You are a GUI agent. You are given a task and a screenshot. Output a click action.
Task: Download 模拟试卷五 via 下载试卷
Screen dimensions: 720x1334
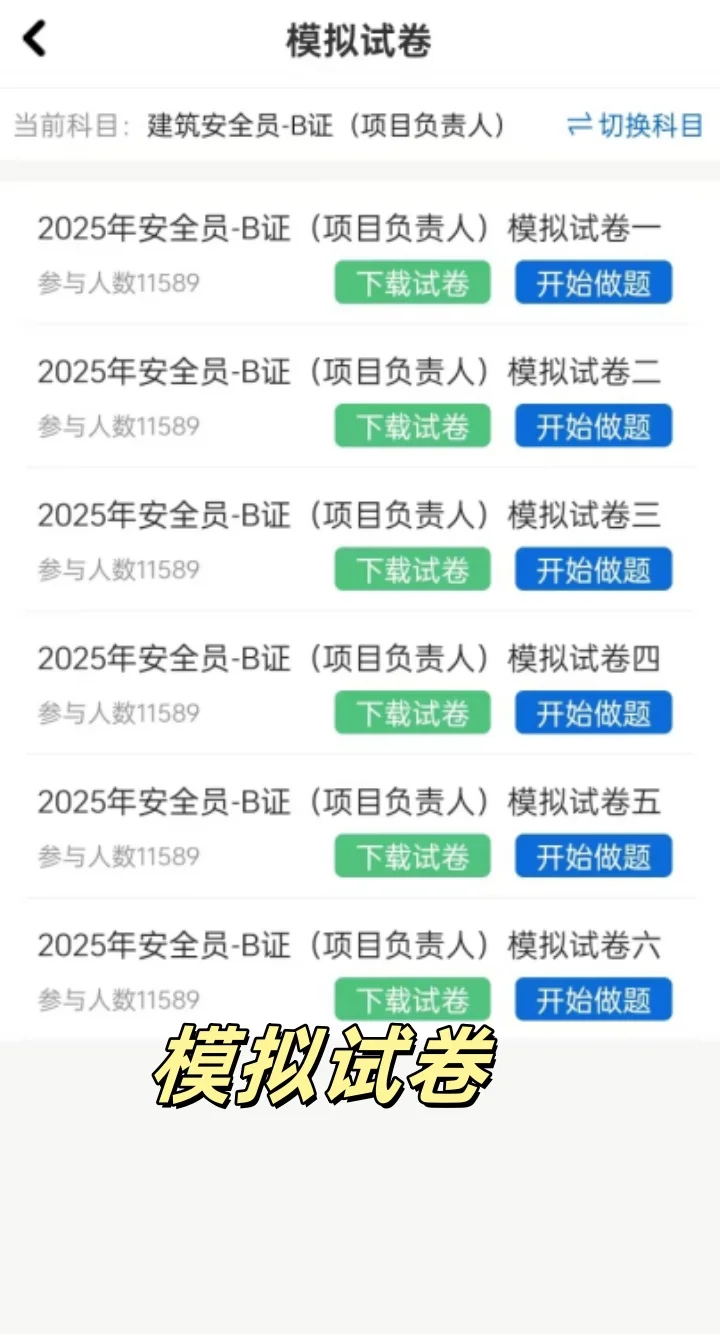(x=412, y=856)
